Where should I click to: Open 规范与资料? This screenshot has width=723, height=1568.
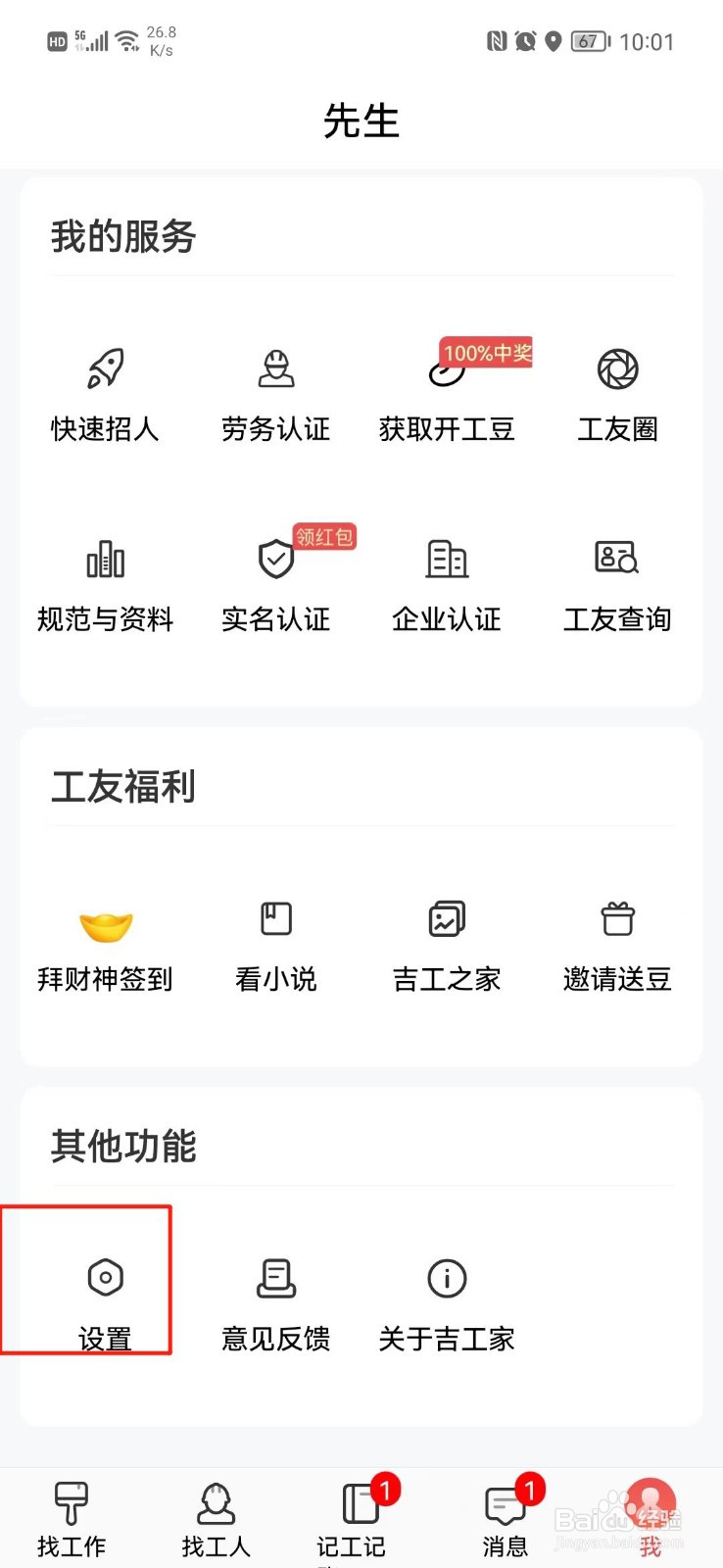click(105, 584)
